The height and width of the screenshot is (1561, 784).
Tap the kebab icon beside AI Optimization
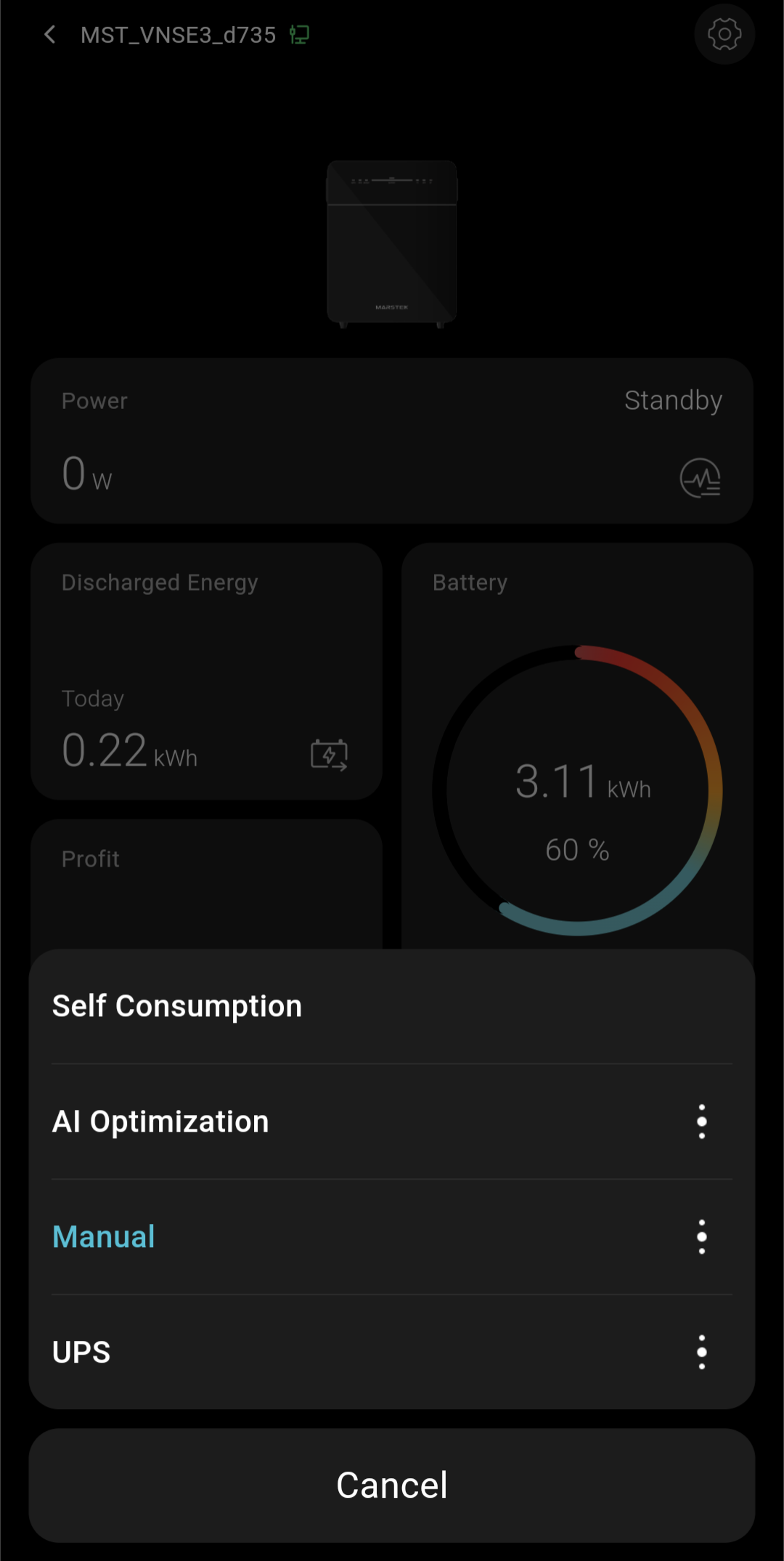701,1121
